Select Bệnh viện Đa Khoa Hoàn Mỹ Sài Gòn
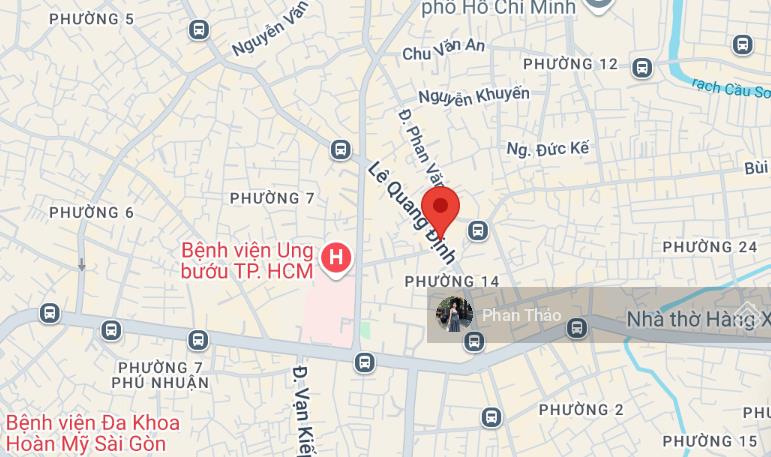 pyautogui.click(x=92, y=433)
